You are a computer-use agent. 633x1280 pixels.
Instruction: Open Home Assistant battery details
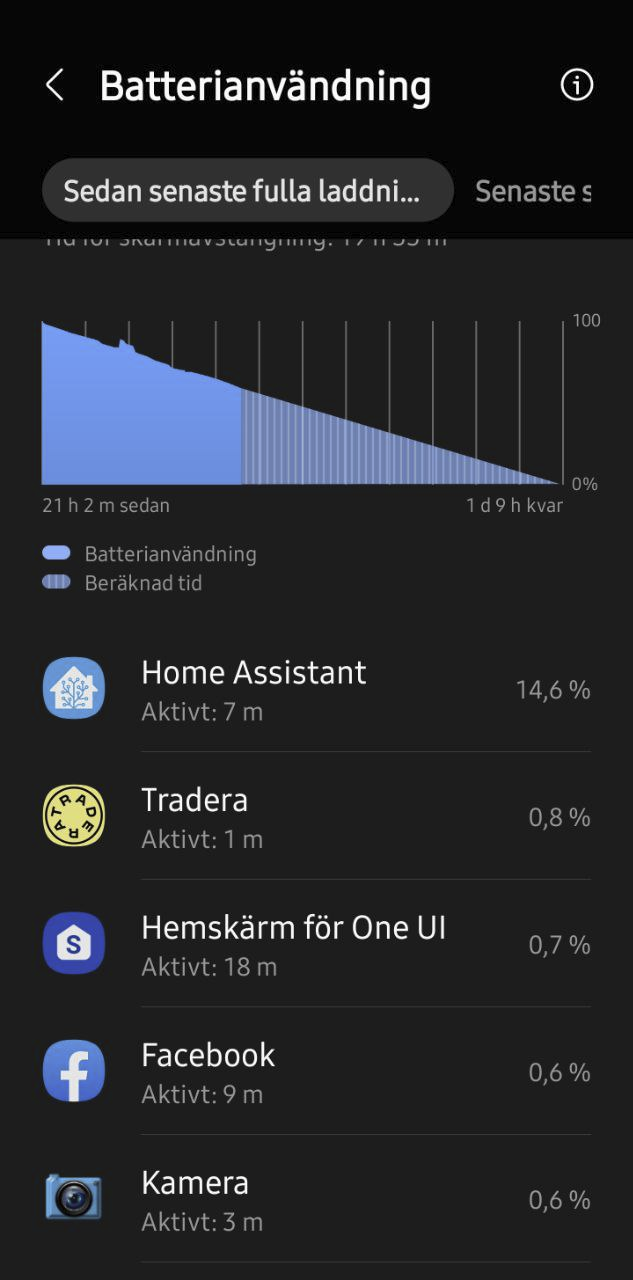(316, 689)
